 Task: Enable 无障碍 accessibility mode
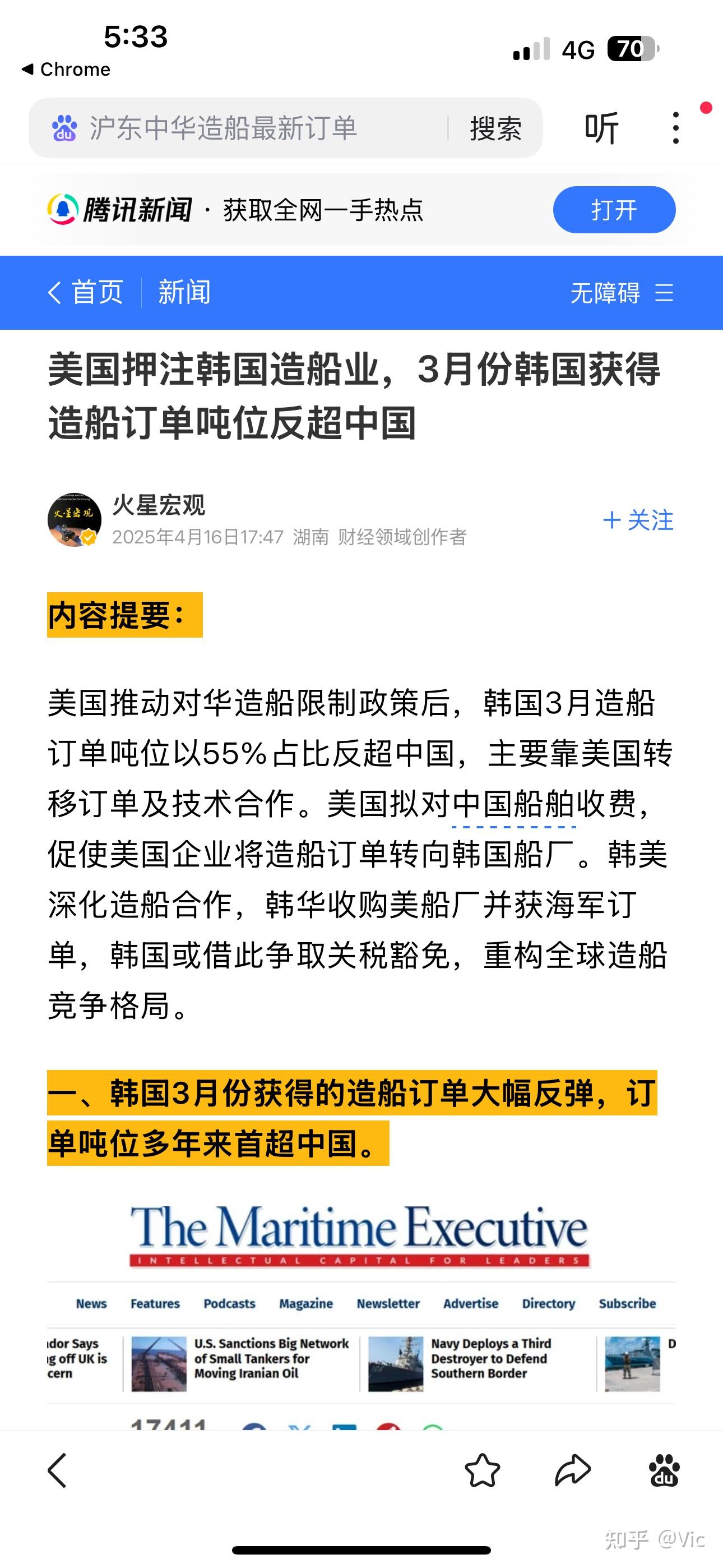pos(605,293)
